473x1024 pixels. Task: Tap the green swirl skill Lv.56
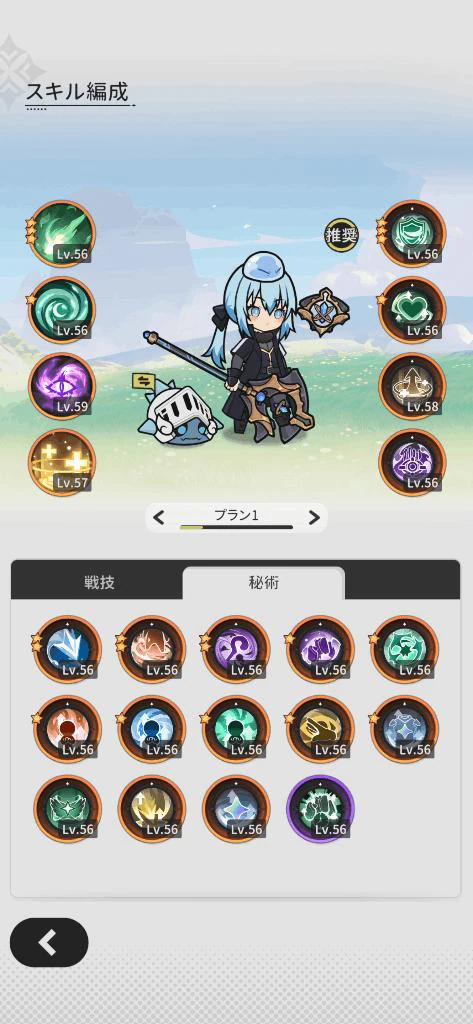[x=62, y=310]
